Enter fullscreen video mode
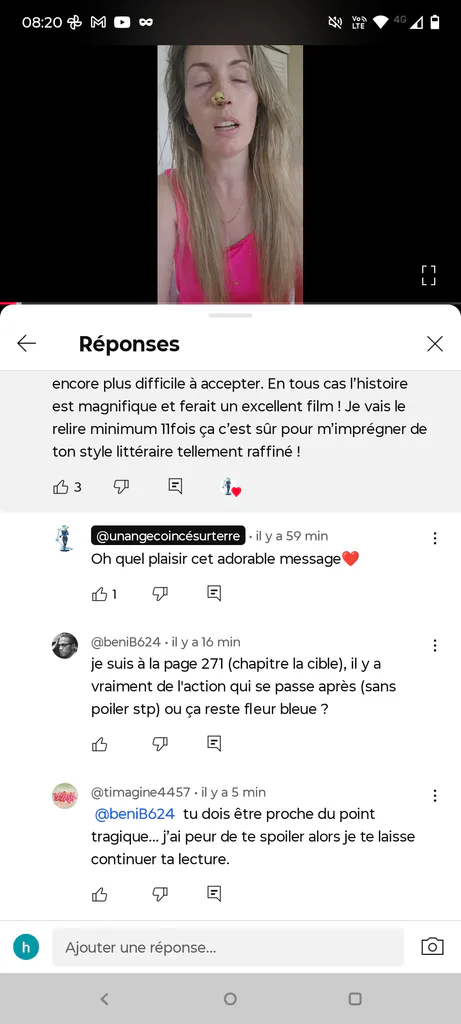The height and width of the screenshot is (1024, 461). [428, 275]
